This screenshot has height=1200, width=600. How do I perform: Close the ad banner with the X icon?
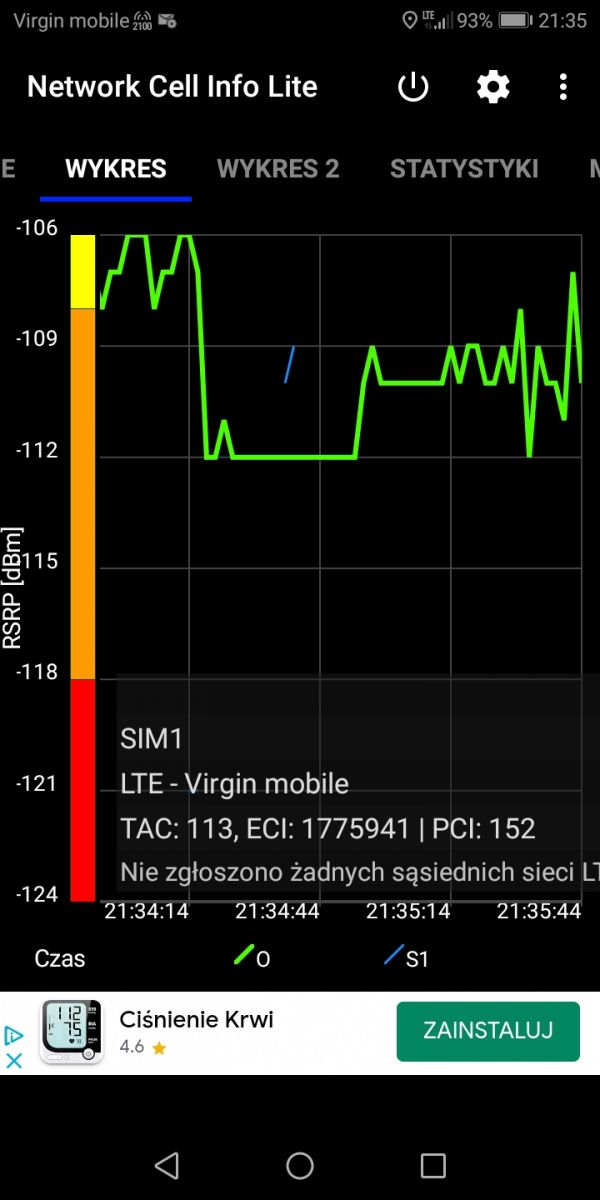14,1061
